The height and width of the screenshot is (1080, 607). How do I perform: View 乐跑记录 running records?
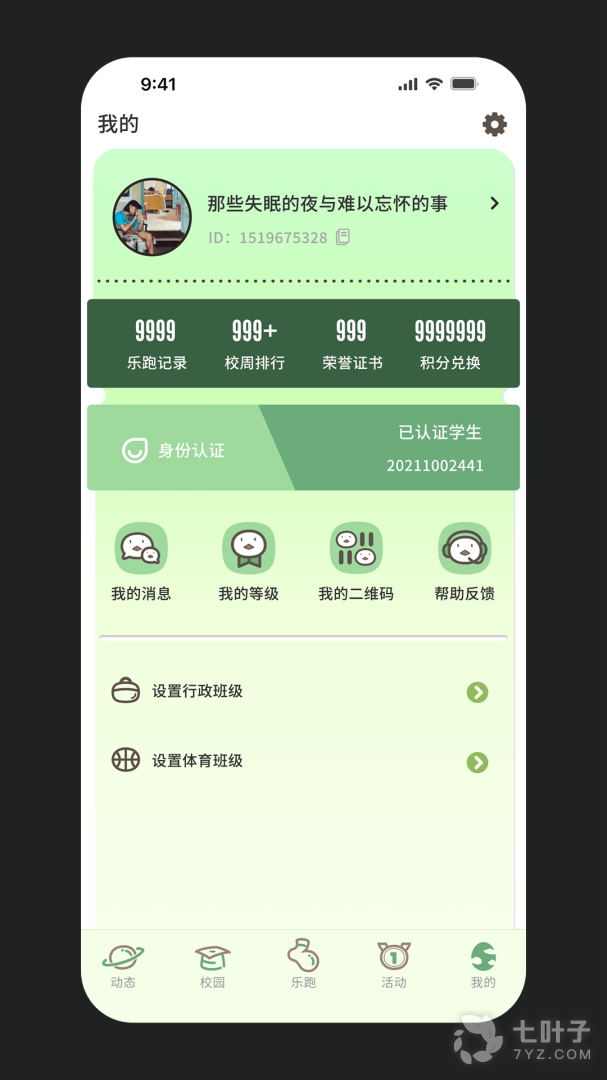156,343
